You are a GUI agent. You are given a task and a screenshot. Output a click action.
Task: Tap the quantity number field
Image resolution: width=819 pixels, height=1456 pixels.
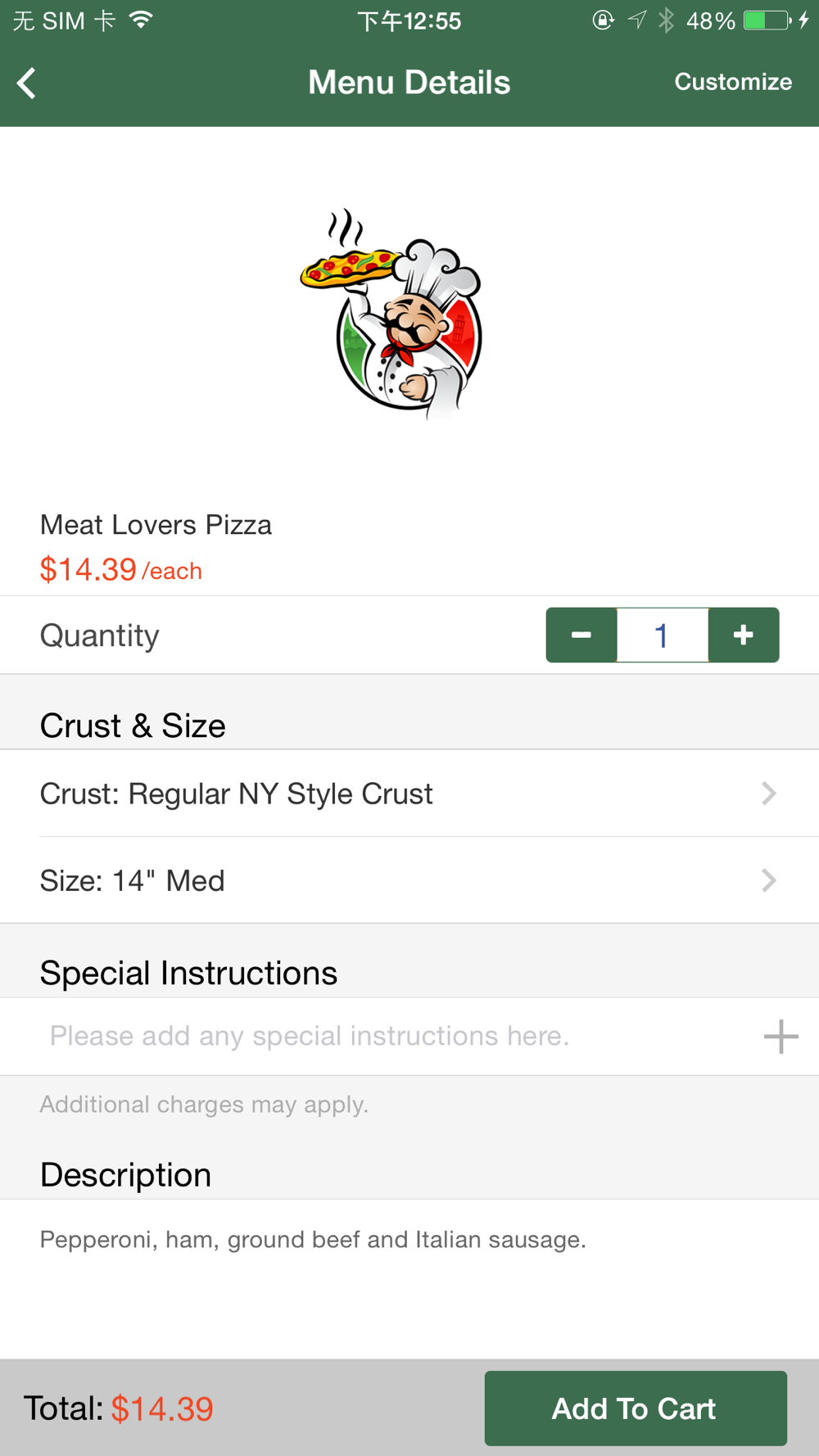663,635
